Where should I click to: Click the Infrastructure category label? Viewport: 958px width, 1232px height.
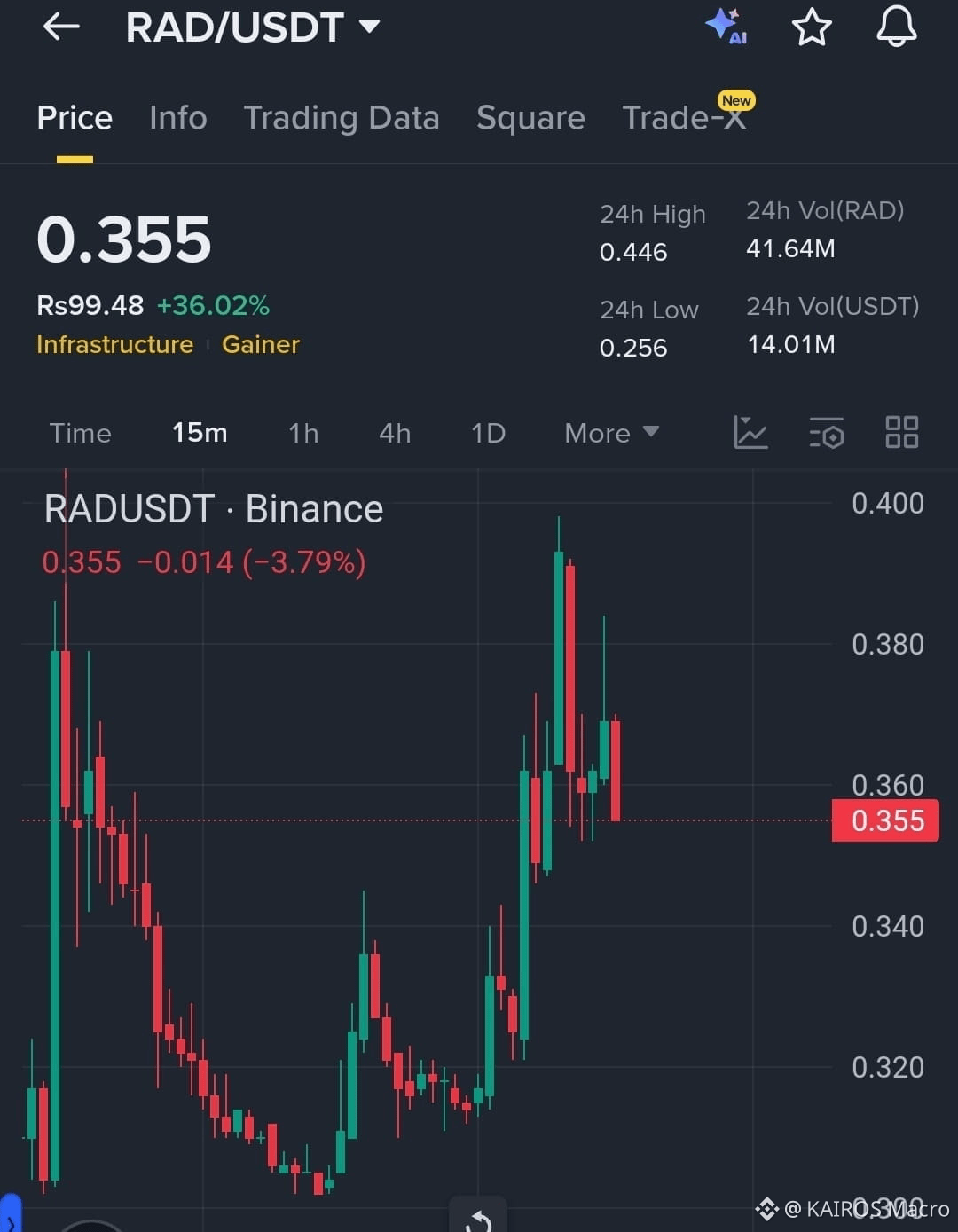pyautogui.click(x=114, y=345)
